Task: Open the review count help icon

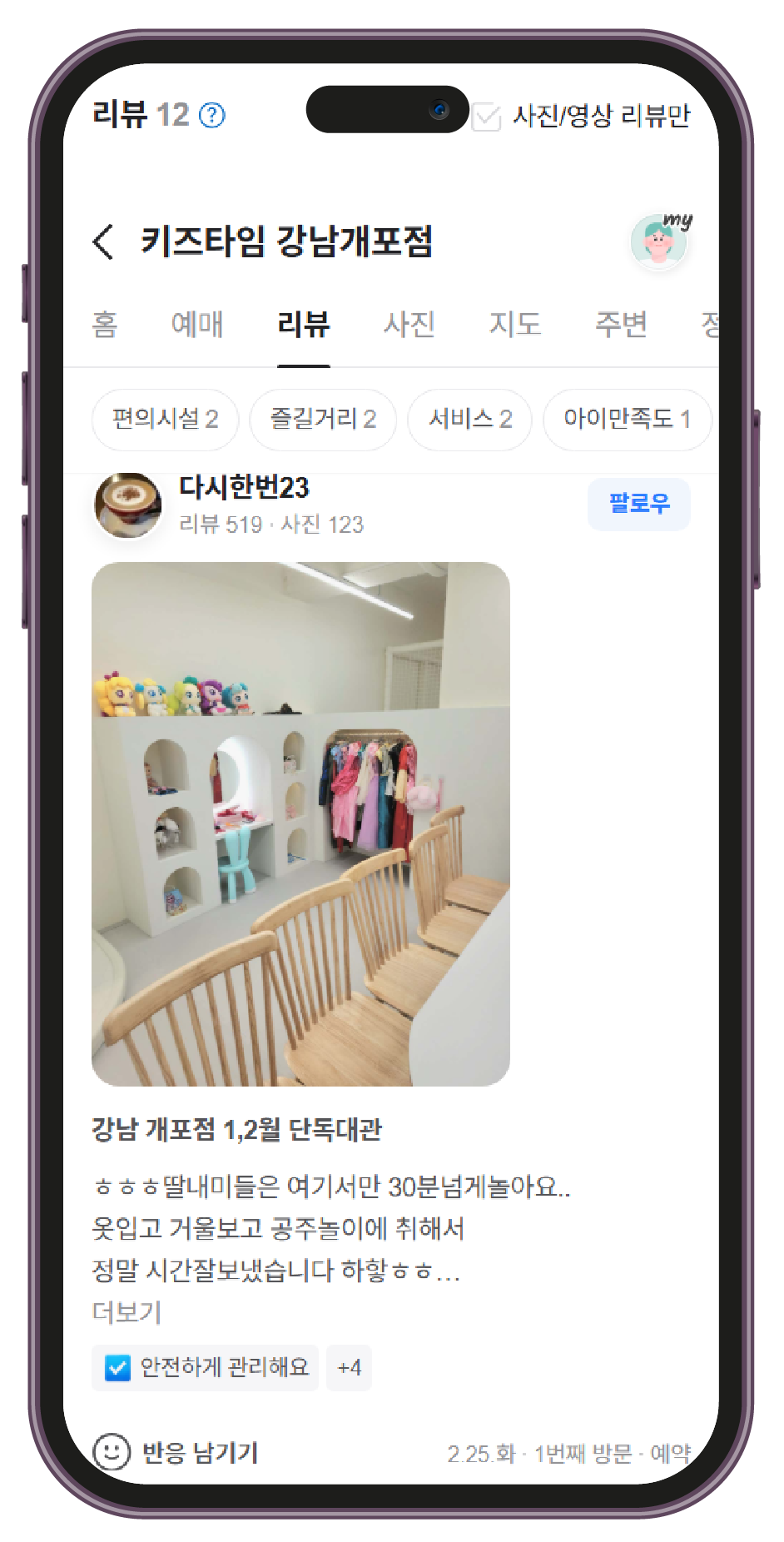Action: click(212, 115)
